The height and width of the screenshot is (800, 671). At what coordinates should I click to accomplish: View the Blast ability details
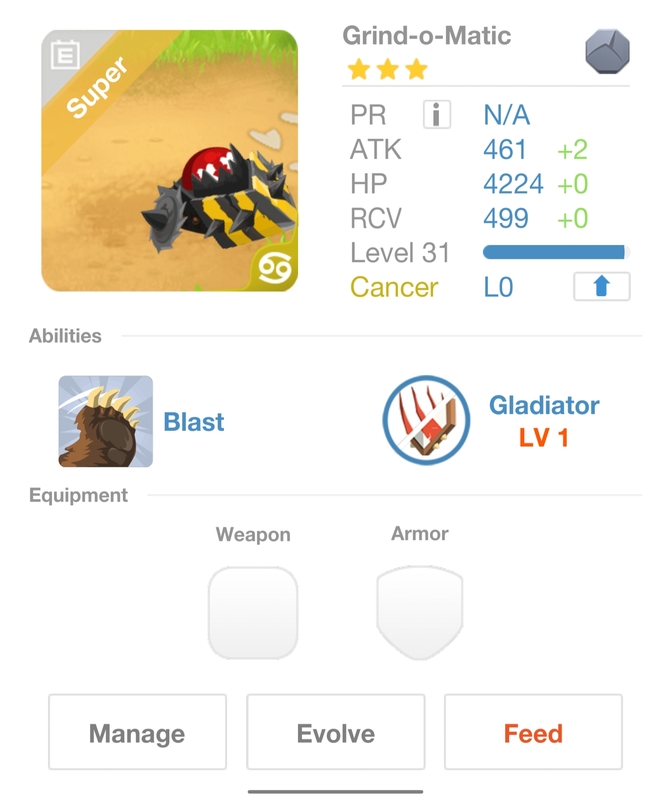point(106,421)
